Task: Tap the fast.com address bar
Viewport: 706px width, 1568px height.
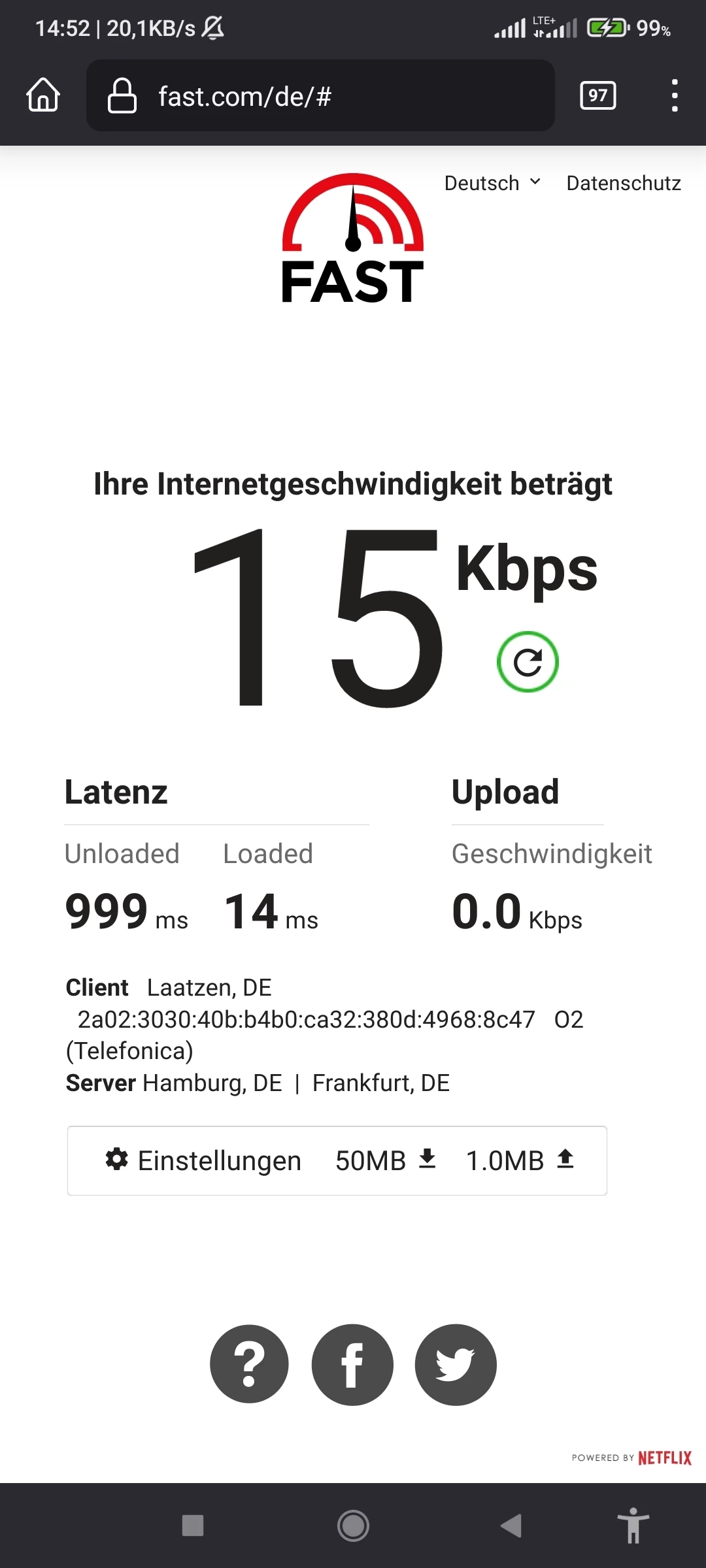Action: [320, 96]
